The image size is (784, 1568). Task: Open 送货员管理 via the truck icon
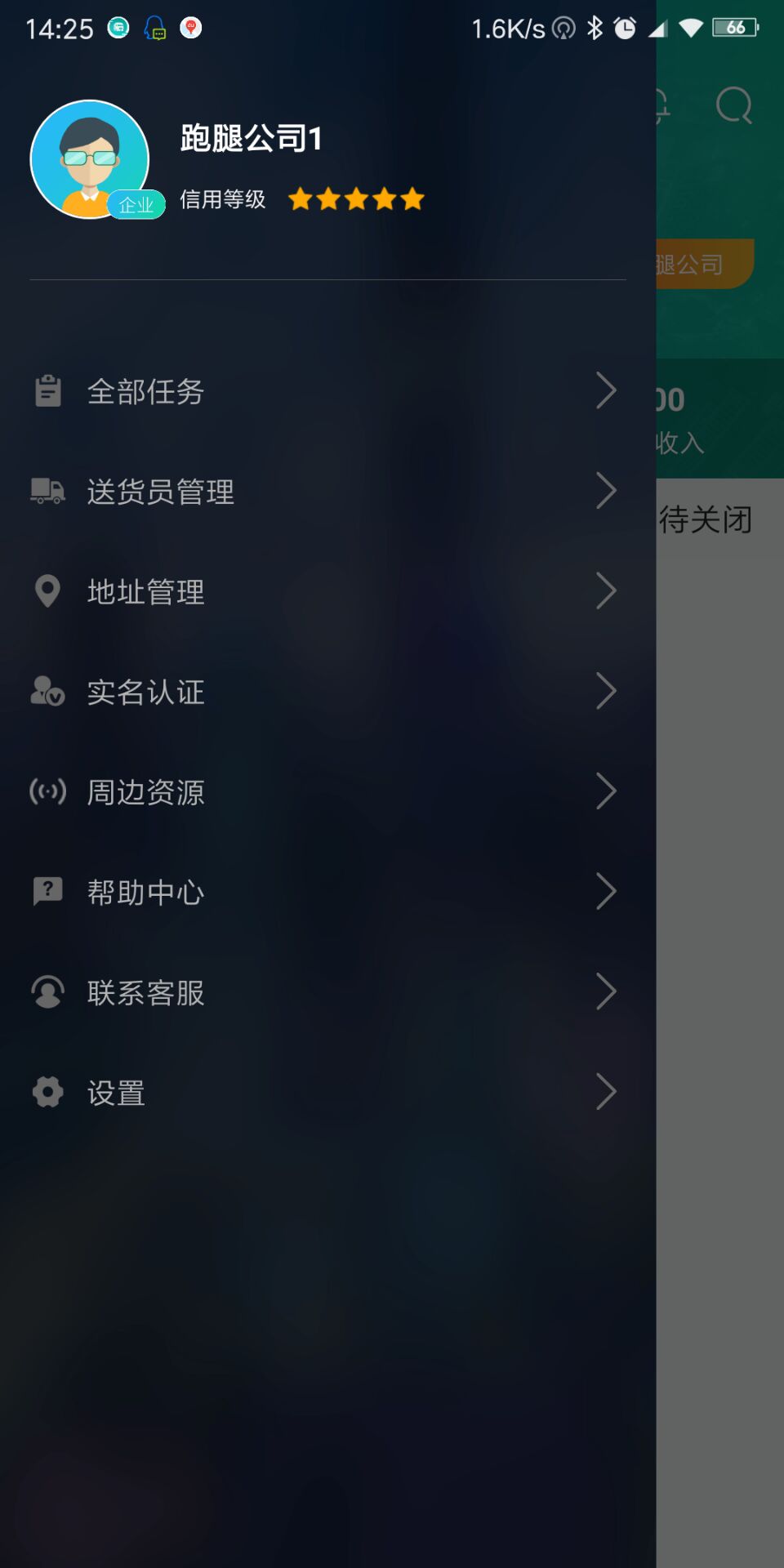click(x=47, y=491)
